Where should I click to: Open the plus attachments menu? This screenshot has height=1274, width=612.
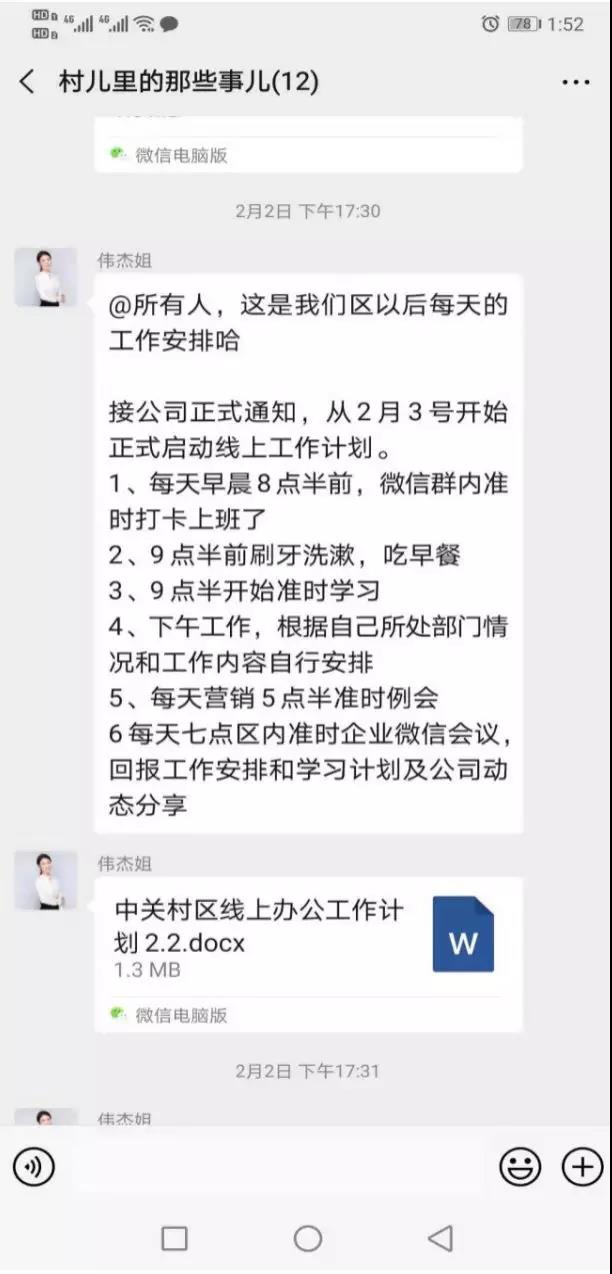point(582,1166)
